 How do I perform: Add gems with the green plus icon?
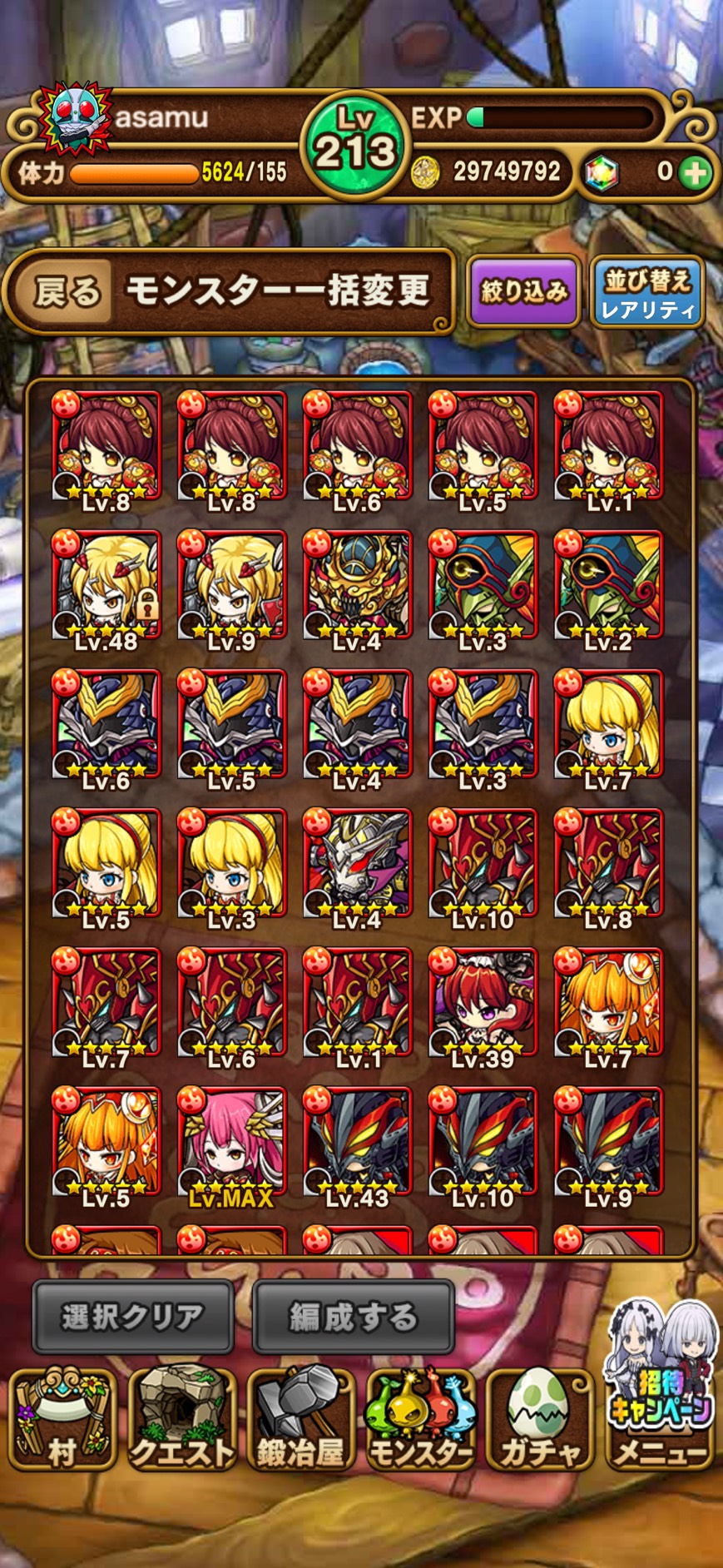pyautogui.click(x=694, y=173)
